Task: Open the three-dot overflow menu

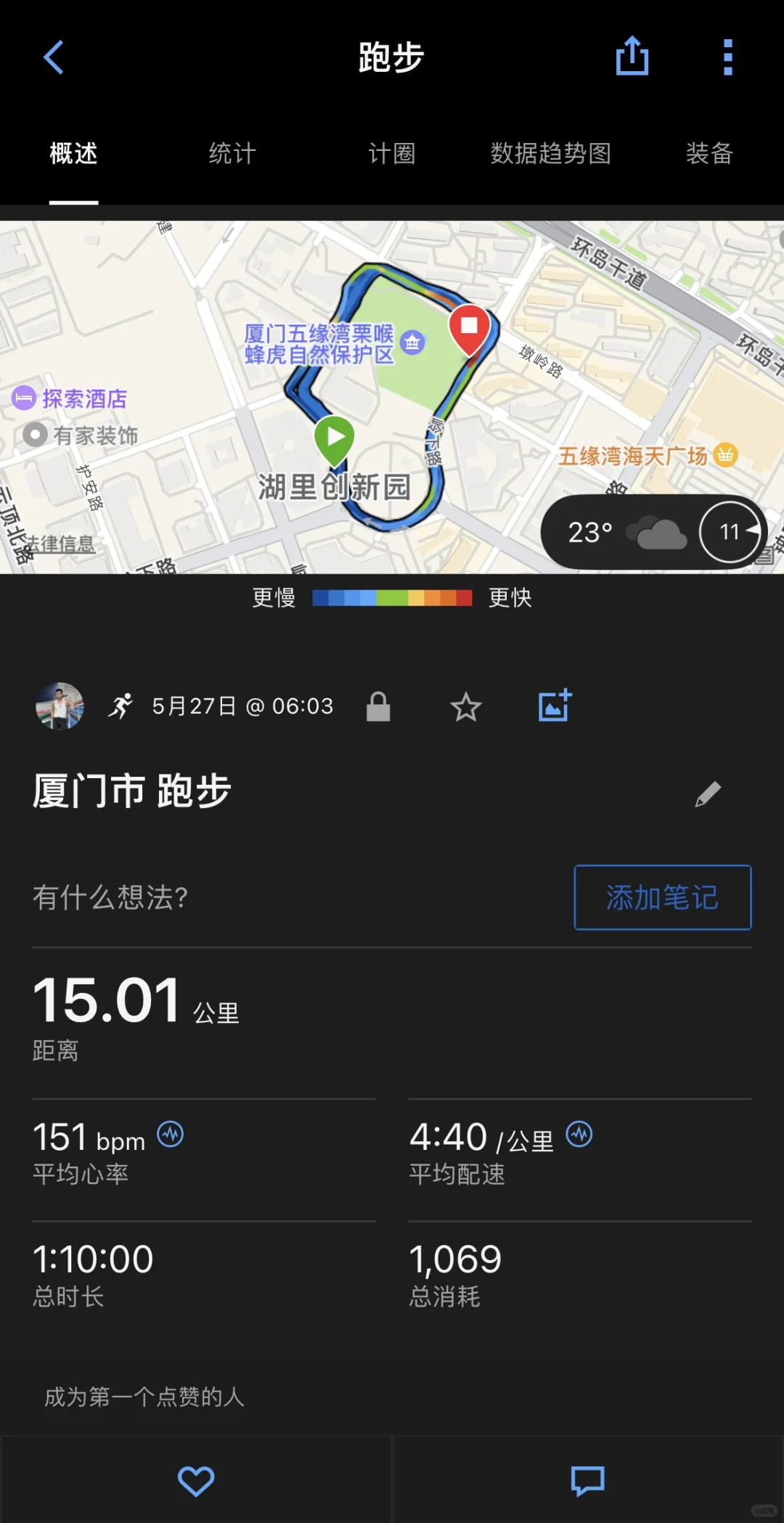Action: point(728,57)
